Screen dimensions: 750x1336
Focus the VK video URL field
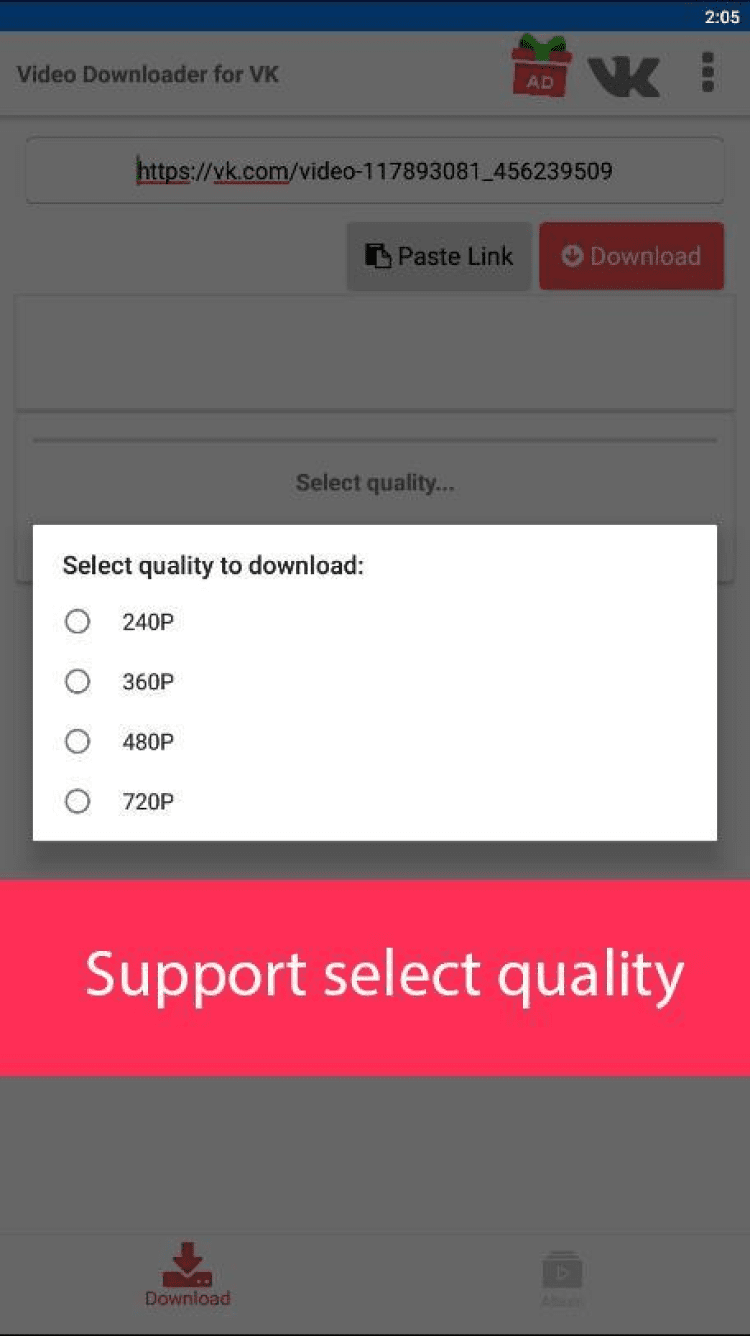pyautogui.click(x=374, y=171)
